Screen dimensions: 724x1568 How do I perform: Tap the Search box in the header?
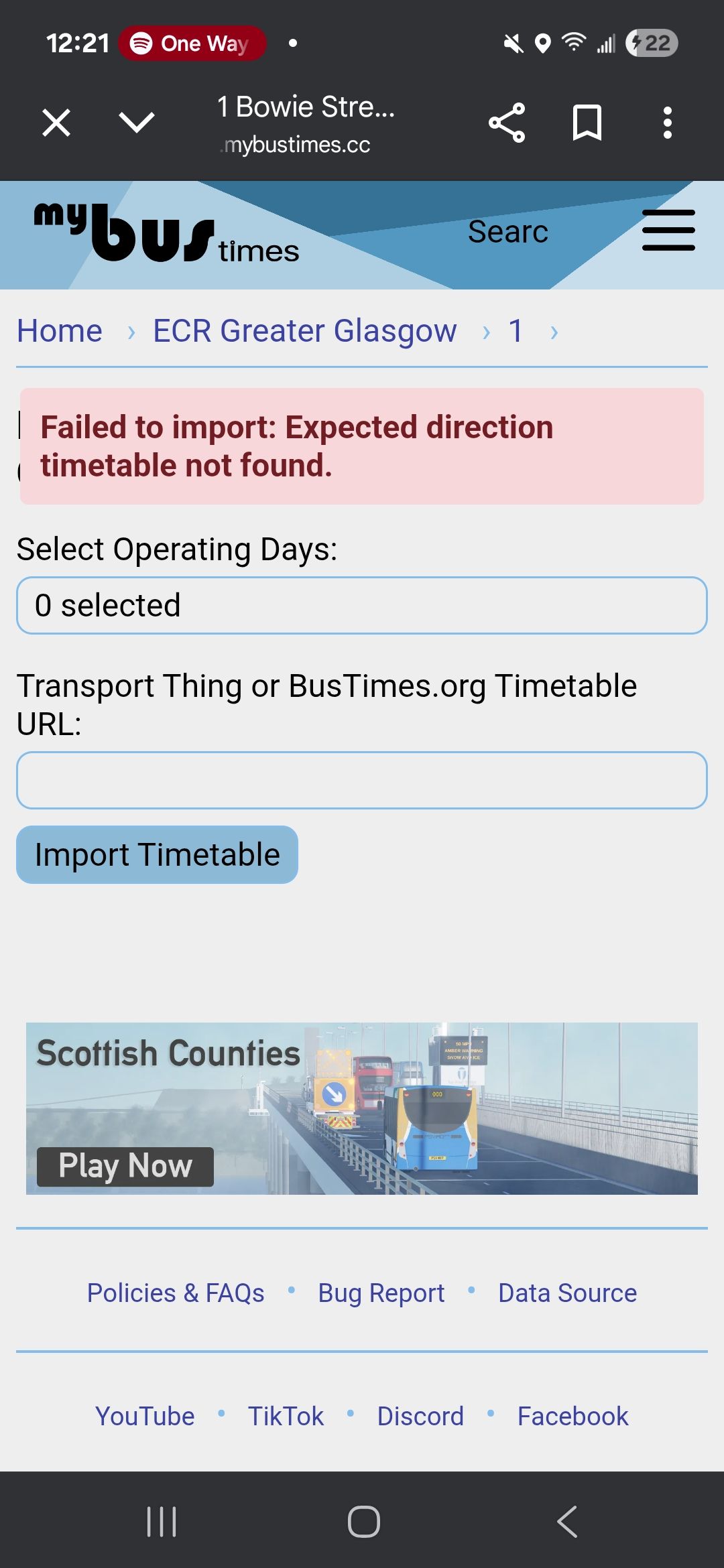507,232
